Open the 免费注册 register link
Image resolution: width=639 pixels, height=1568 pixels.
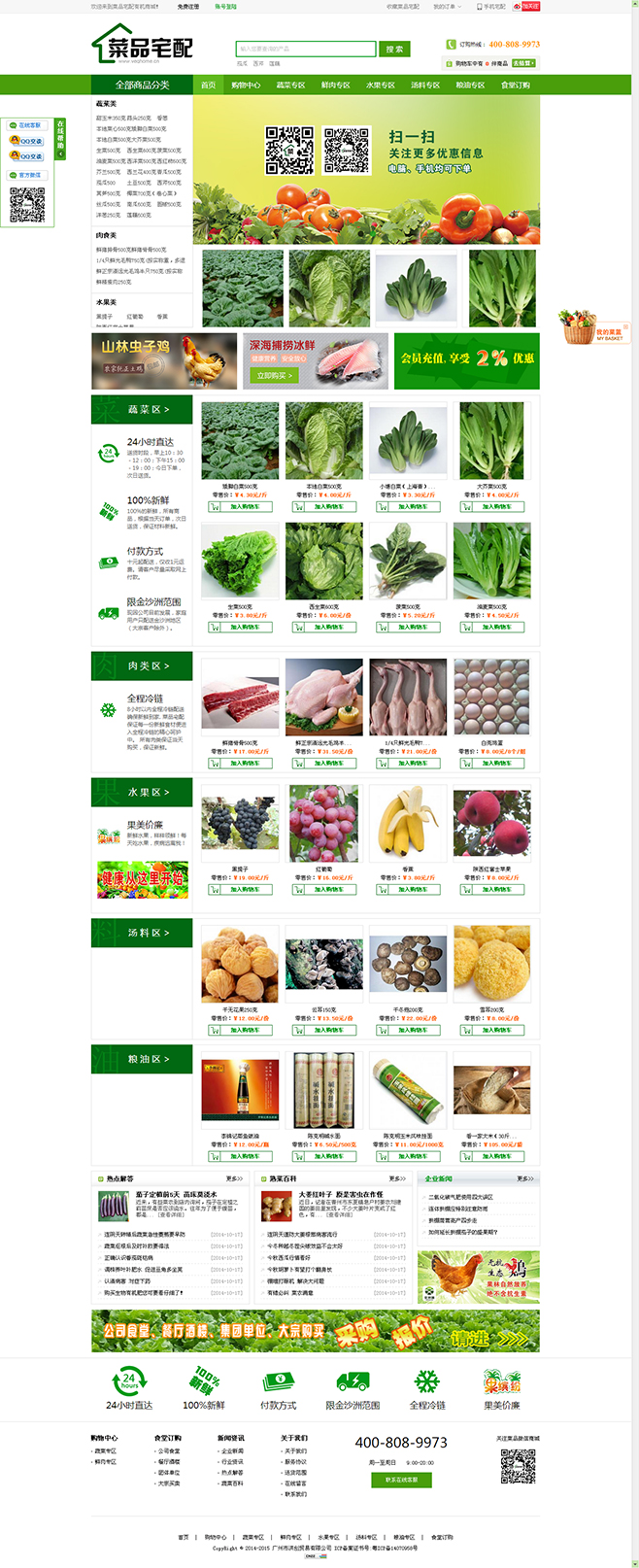tap(188, 6)
